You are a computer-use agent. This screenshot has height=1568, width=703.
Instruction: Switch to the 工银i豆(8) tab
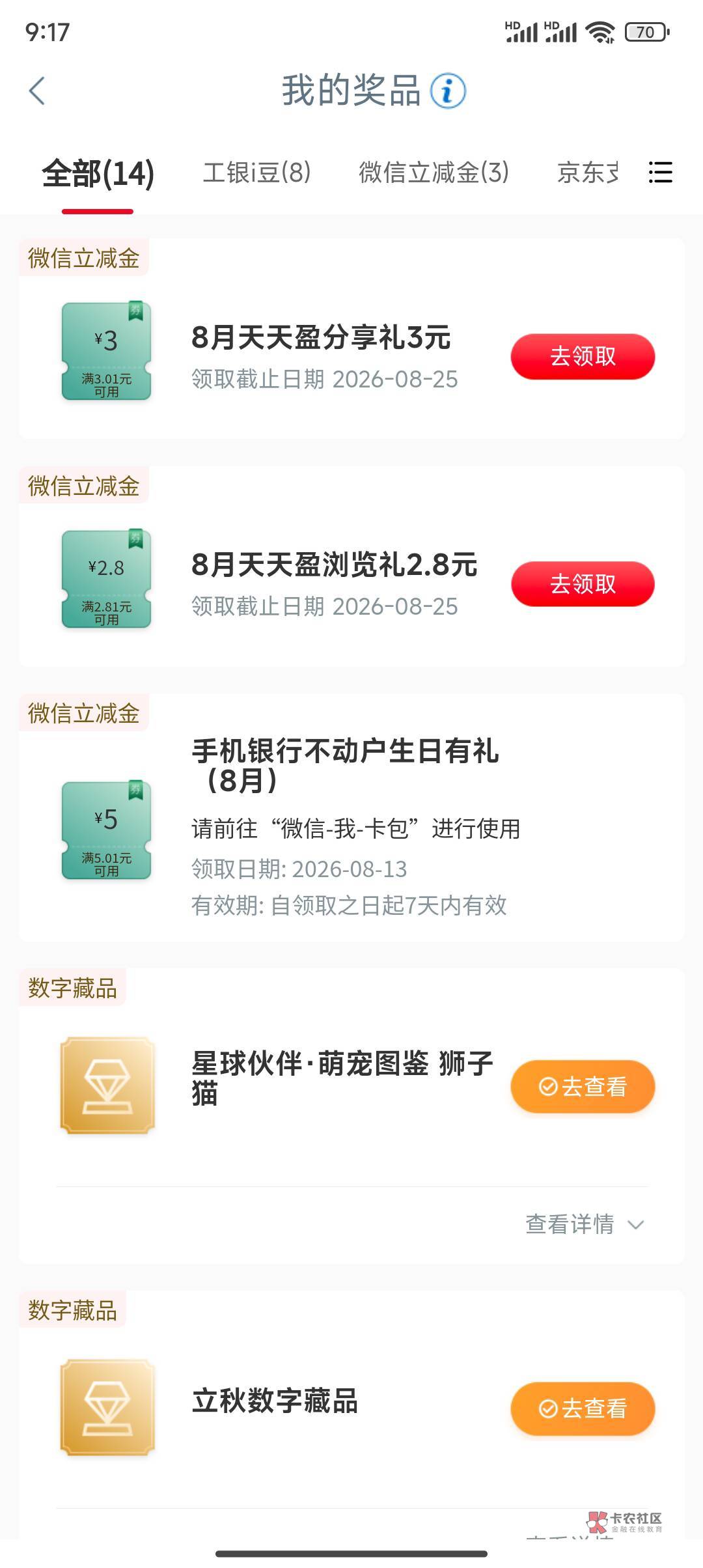pyautogui.click(x=256, y=173)
